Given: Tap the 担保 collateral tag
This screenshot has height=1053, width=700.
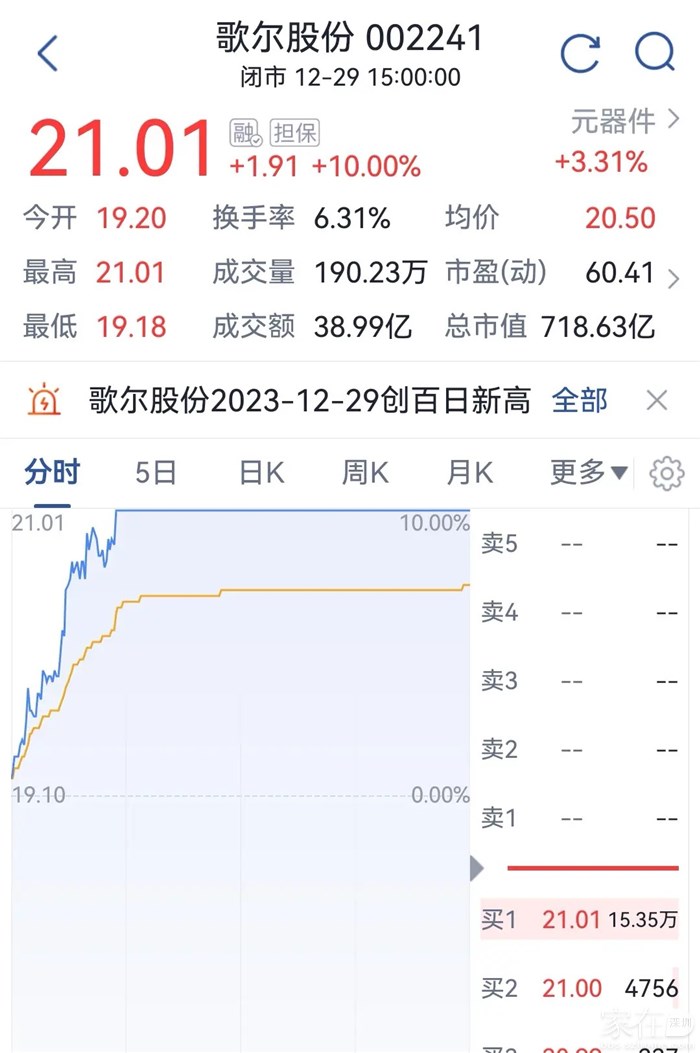Looking at the screenshot, I should click(295, 132).
